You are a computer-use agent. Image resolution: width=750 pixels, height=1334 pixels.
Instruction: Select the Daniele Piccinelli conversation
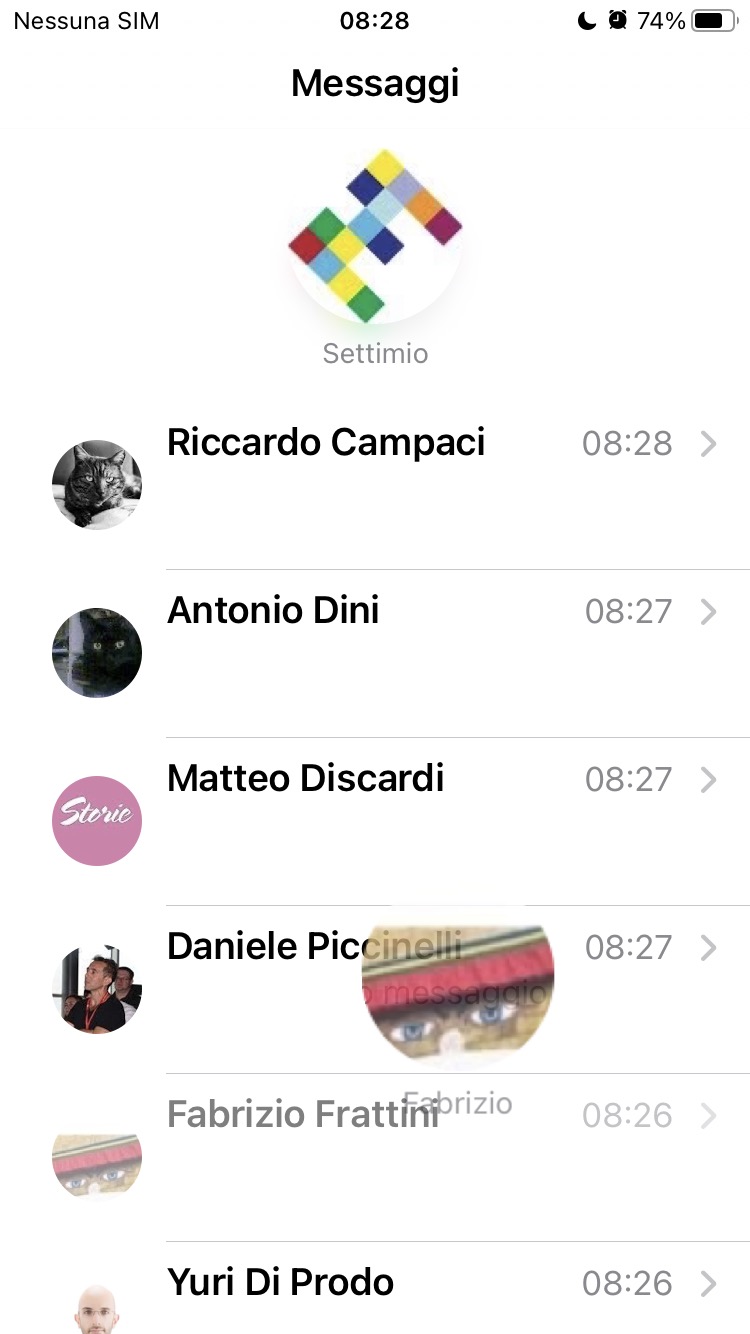260,947
